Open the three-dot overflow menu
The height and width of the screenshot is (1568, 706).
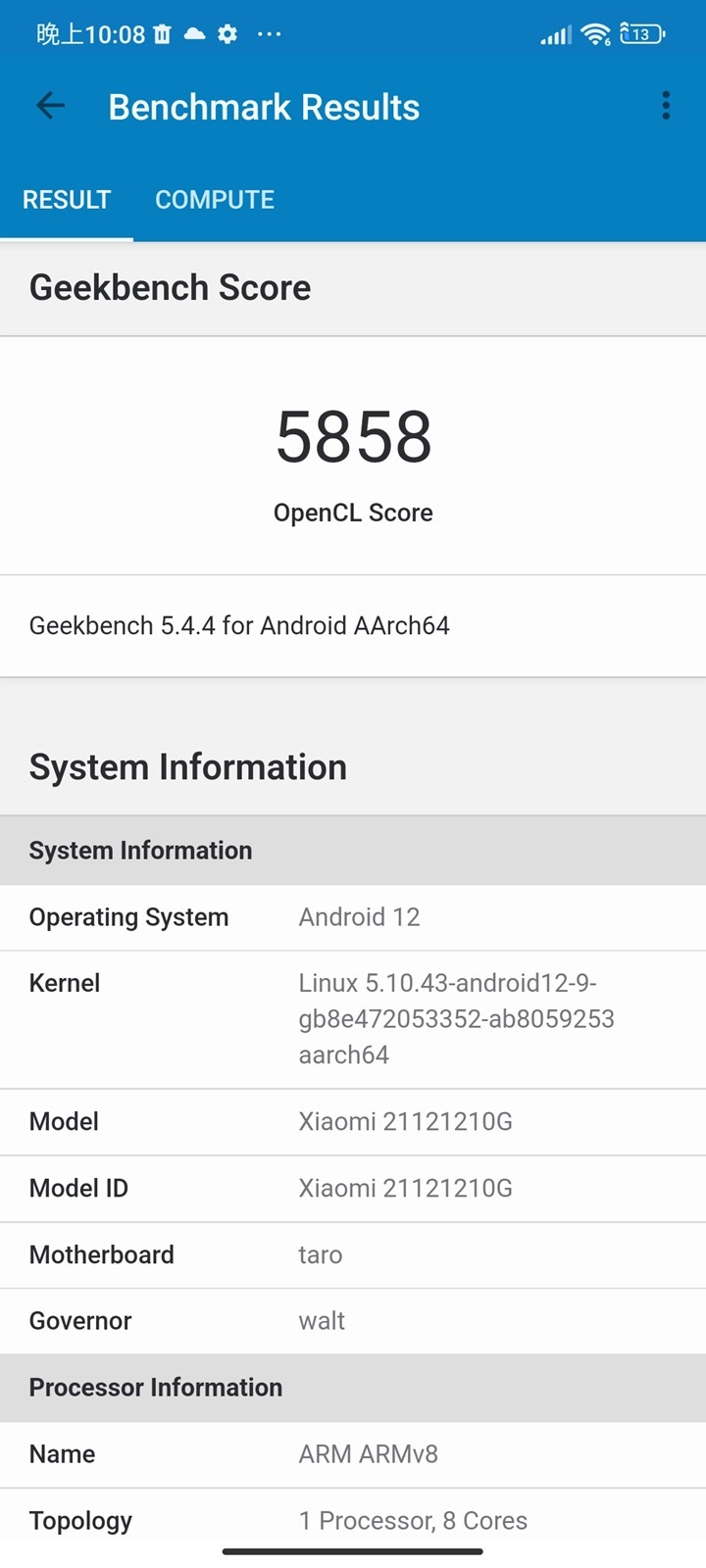pos(666,106)
